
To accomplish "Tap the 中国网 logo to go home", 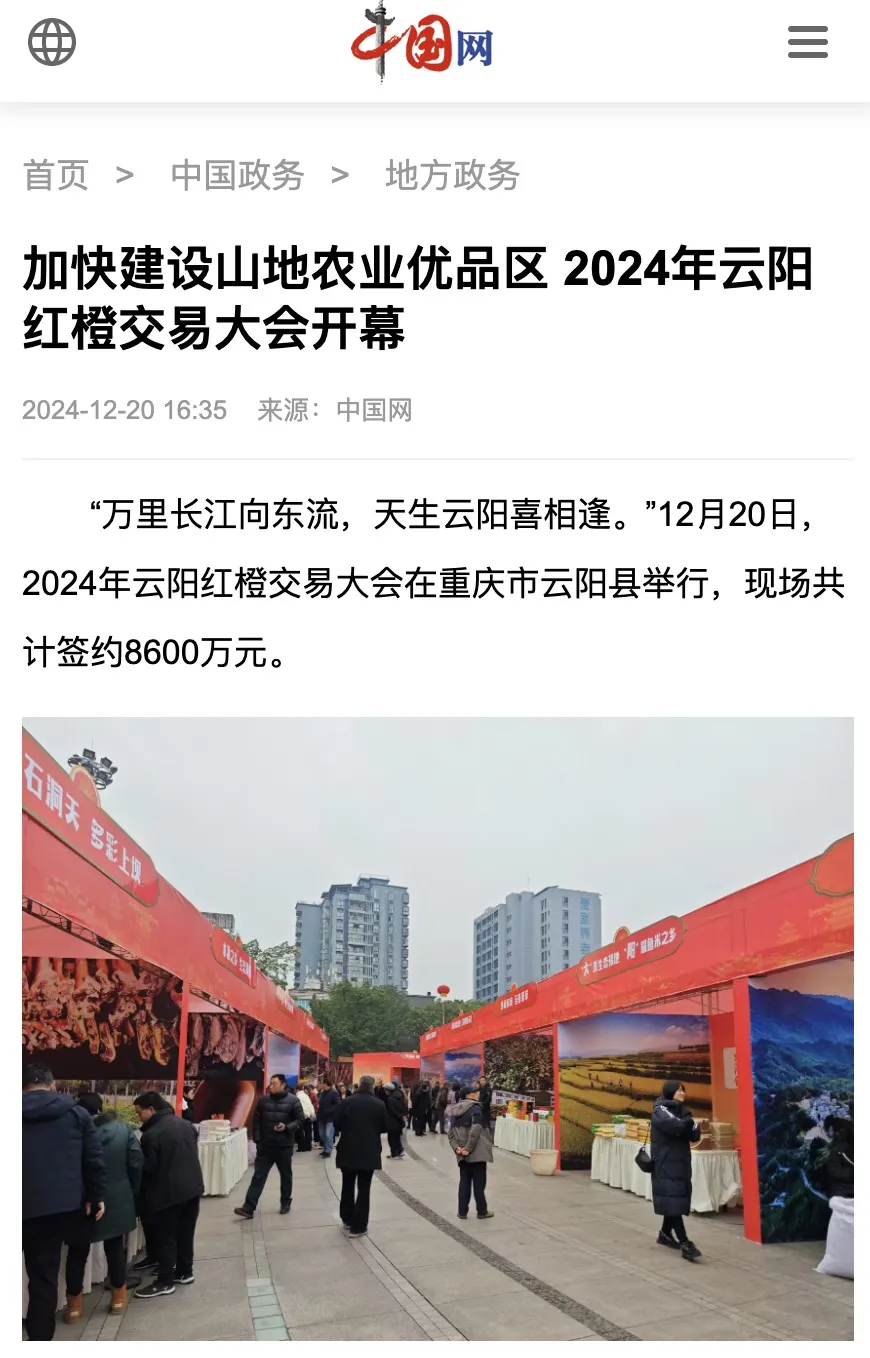I will coord(423,45).
